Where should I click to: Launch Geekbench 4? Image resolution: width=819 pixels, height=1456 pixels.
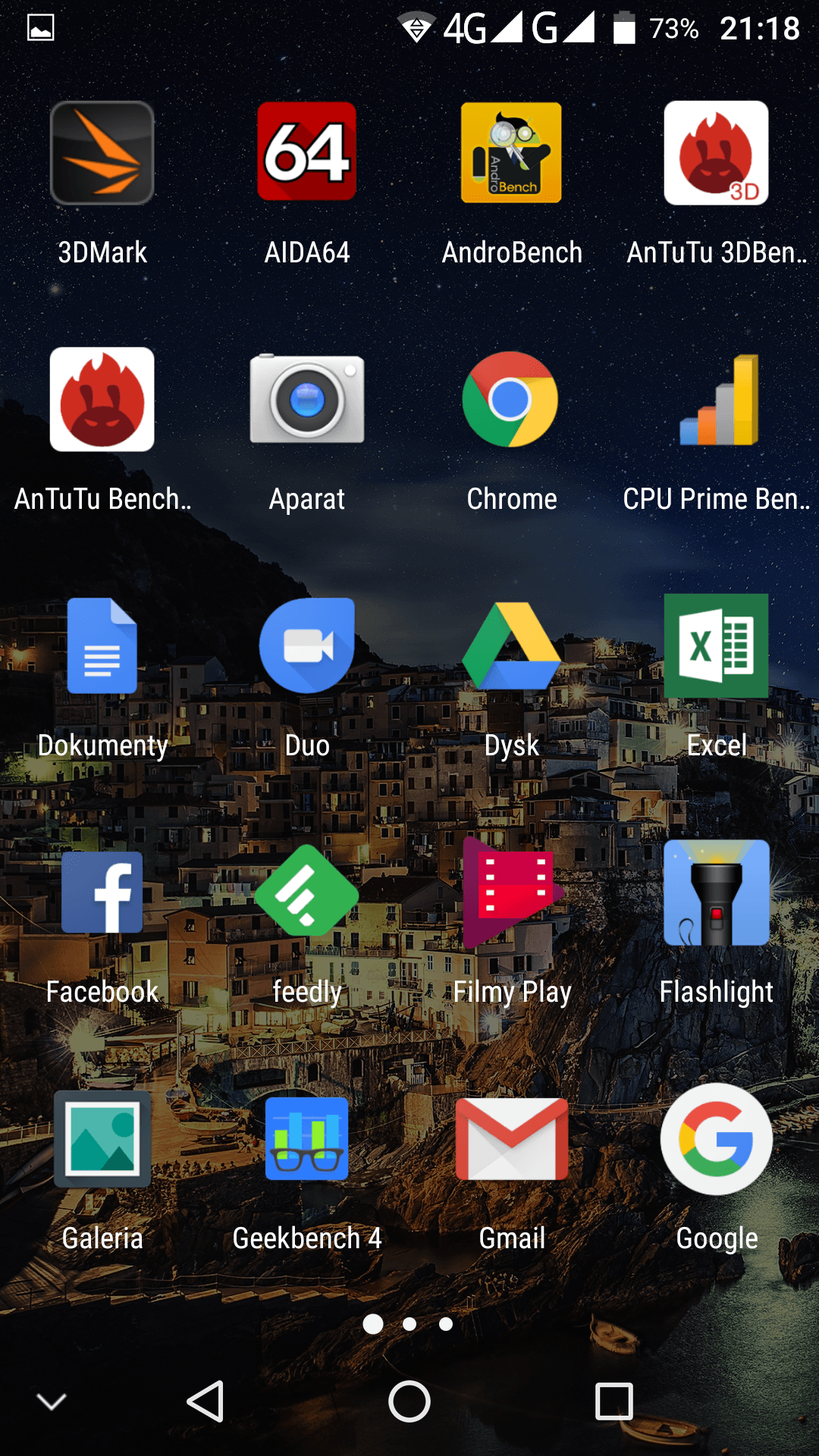(307, 1139)
